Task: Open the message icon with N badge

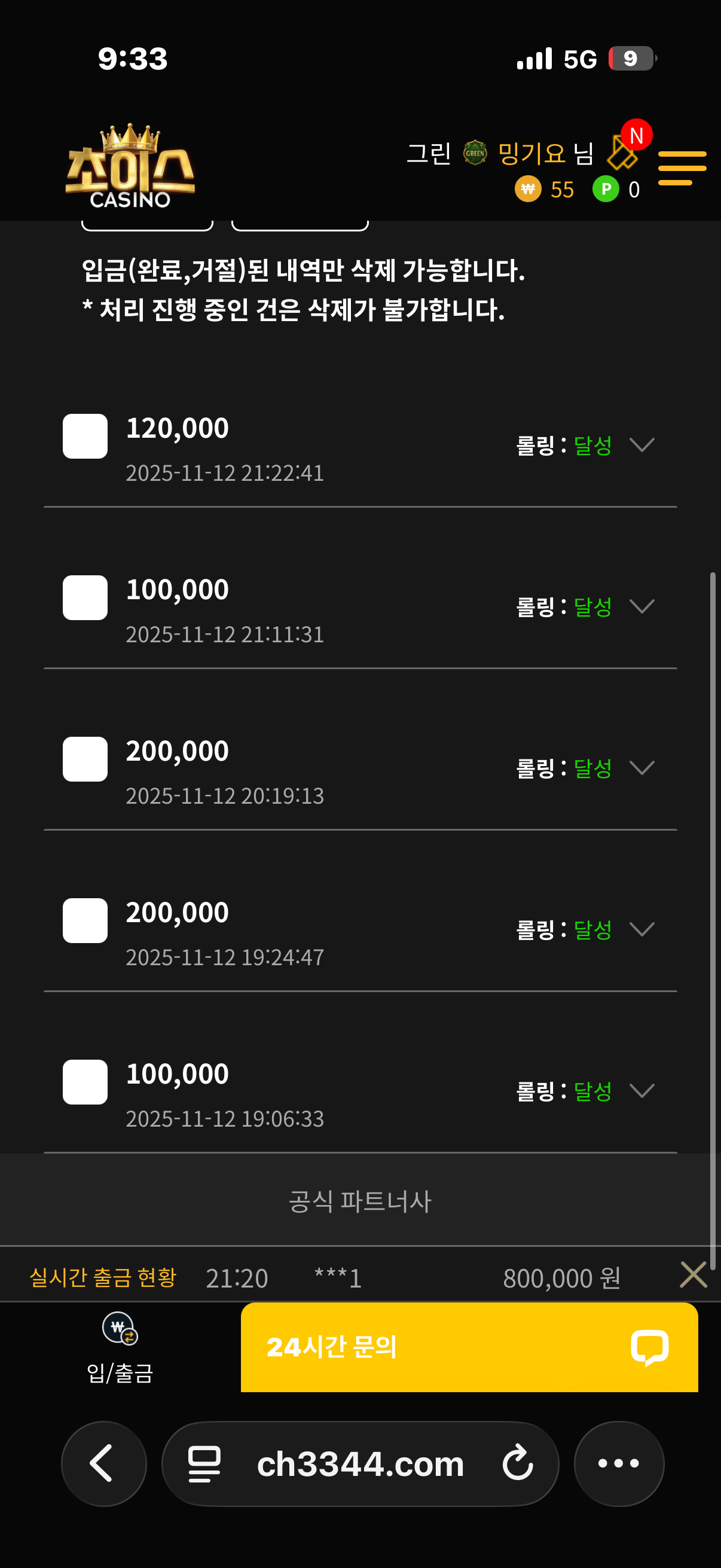Action: [x=624, y=152]
